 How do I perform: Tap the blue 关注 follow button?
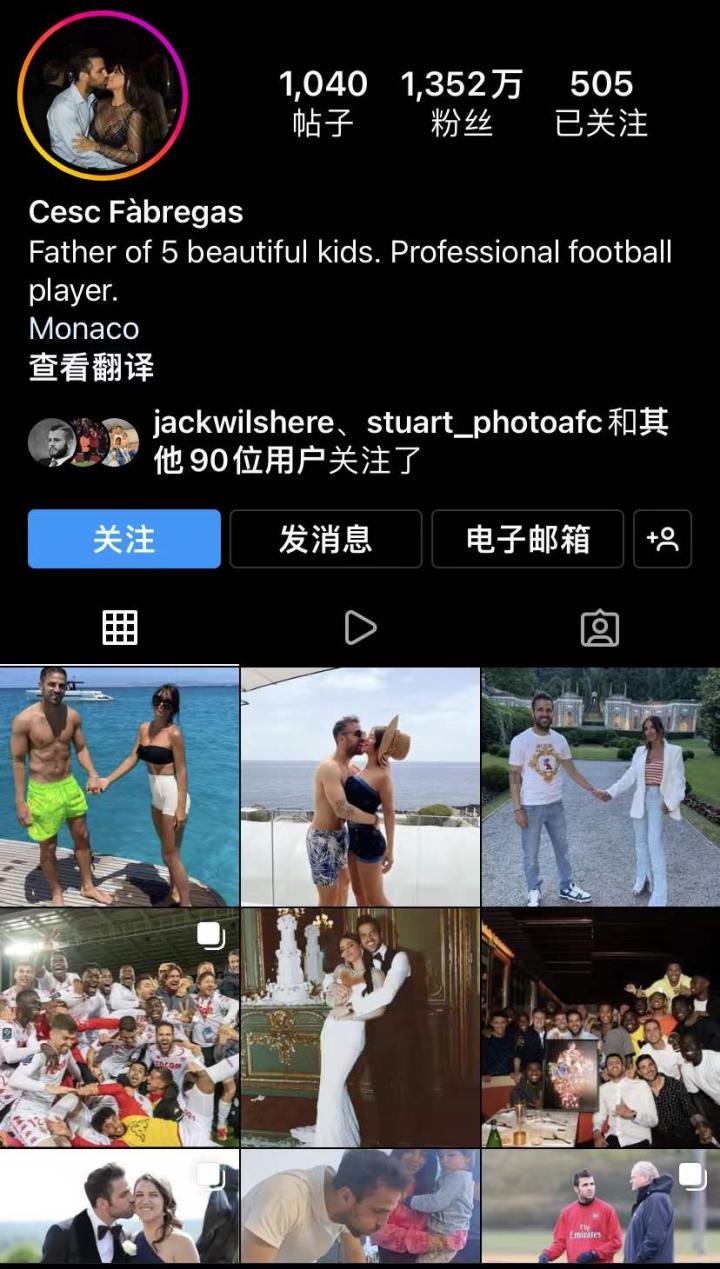click(x=124, y=539)
